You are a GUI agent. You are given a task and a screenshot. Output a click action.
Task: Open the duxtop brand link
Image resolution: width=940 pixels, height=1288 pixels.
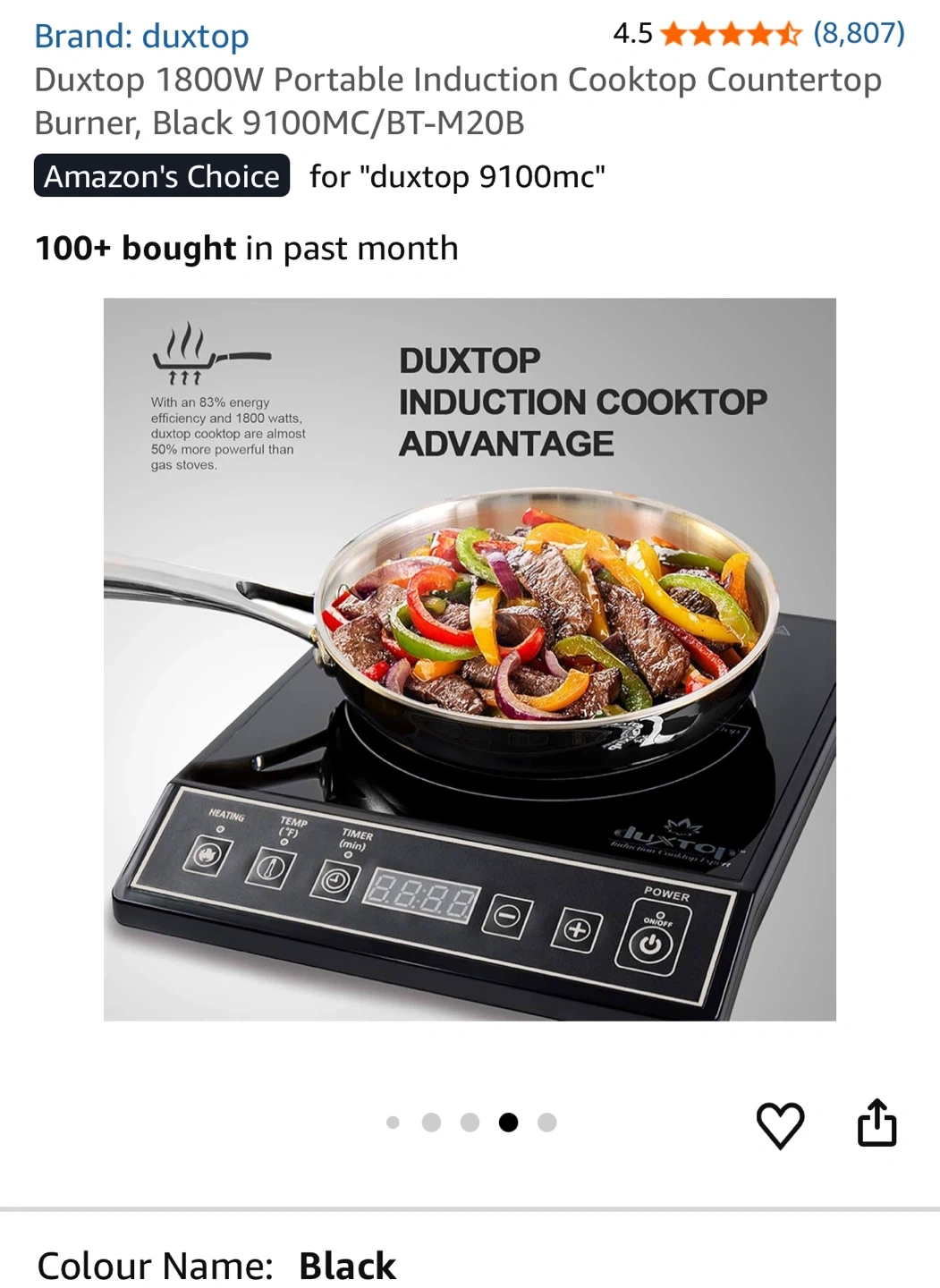tap(141, 37)
